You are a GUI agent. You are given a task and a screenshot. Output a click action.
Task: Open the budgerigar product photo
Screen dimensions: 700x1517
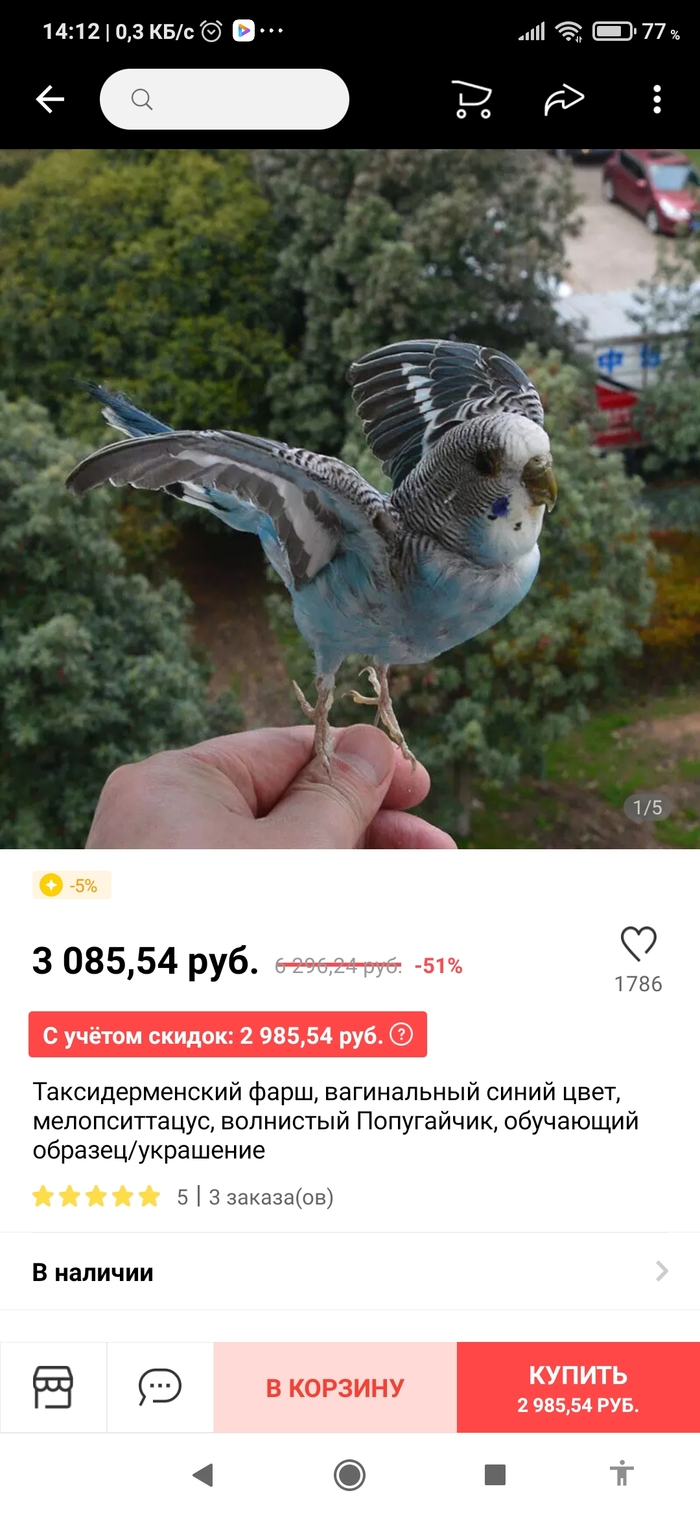[x=350, y=498]
